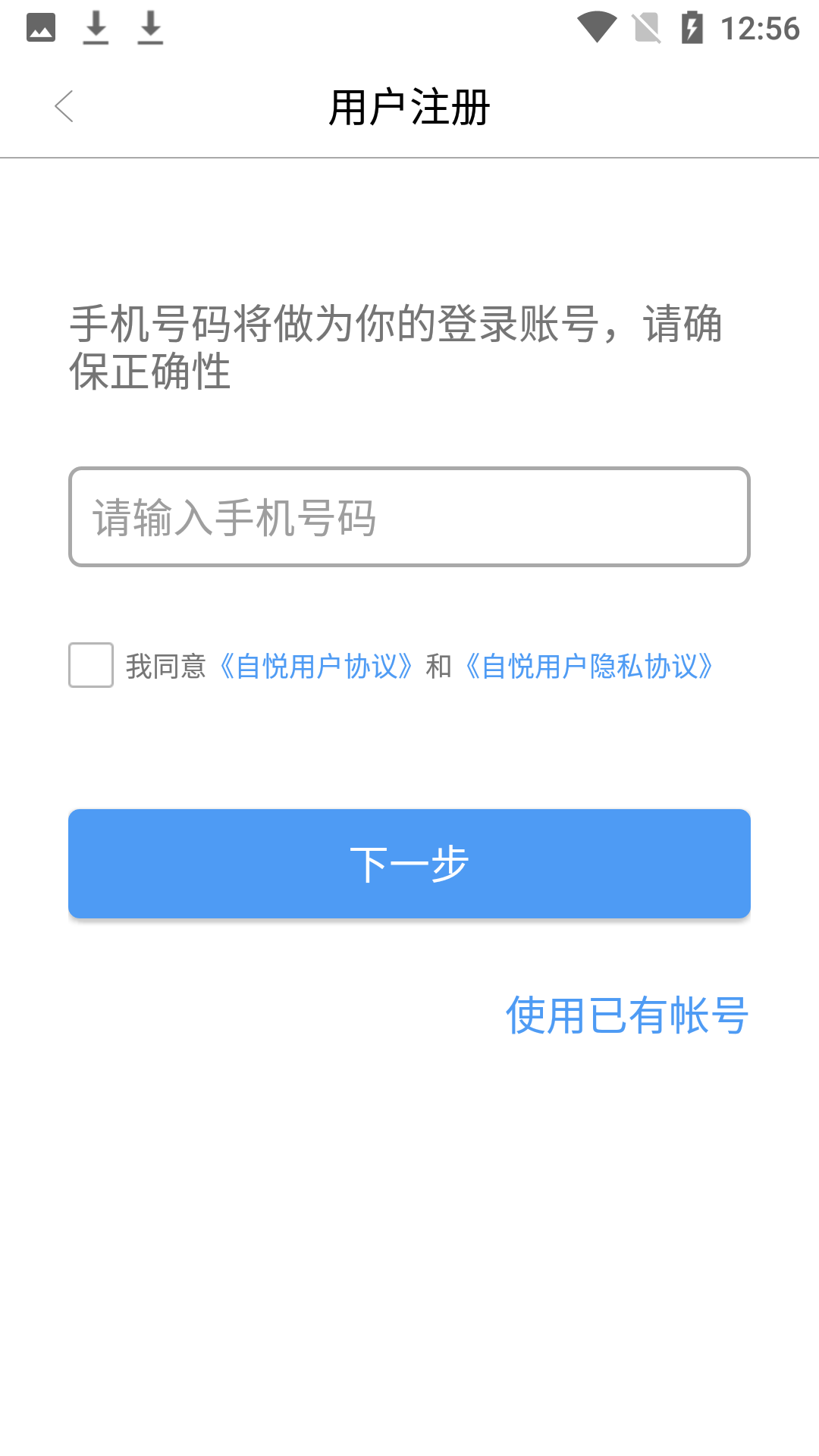The image size is (819, 1456).
Task: Select 使用已有帐号 to log in
Action: click(626, 1015)
